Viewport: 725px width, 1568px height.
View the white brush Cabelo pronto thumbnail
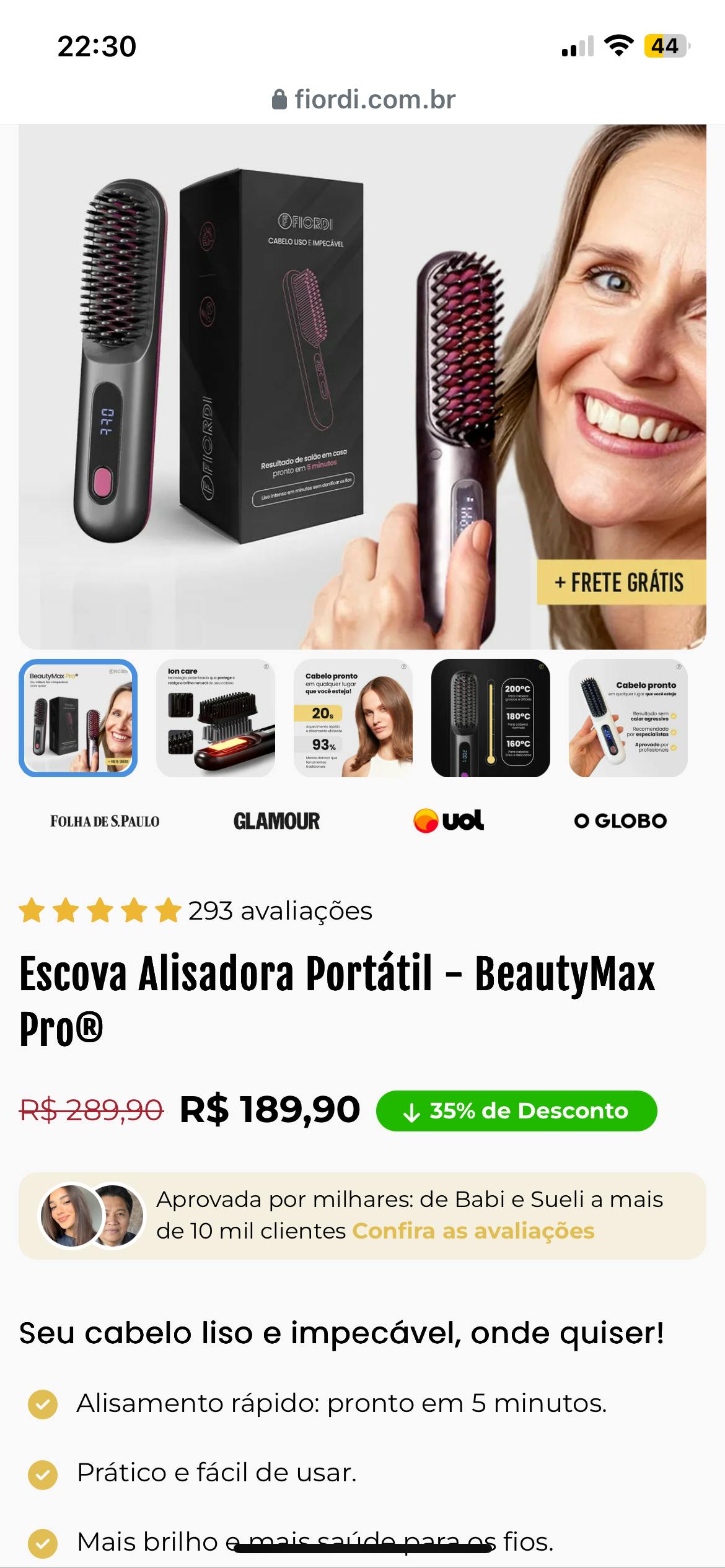point(628,718)
